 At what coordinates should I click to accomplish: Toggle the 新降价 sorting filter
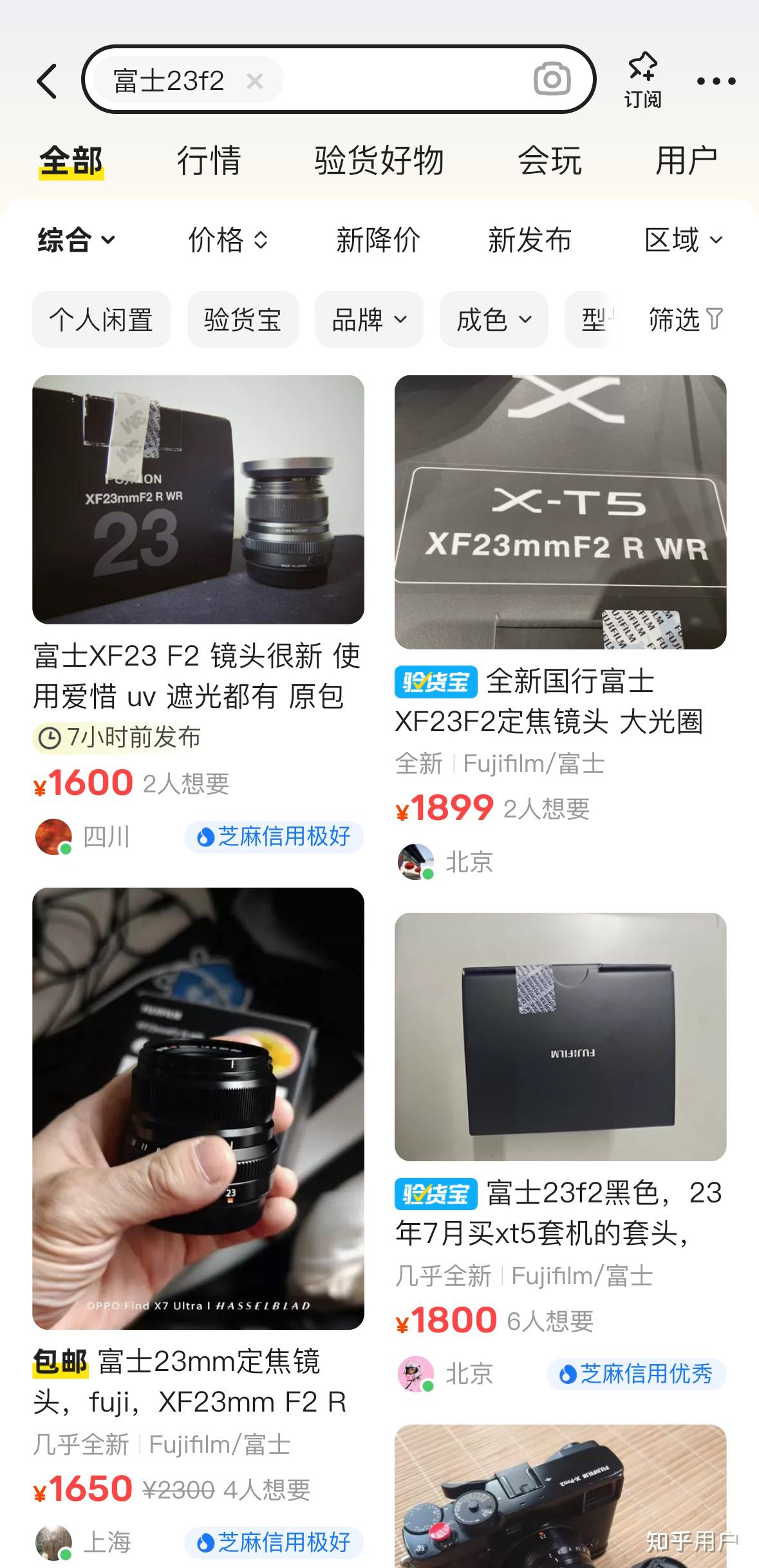[x=377, y=240]
